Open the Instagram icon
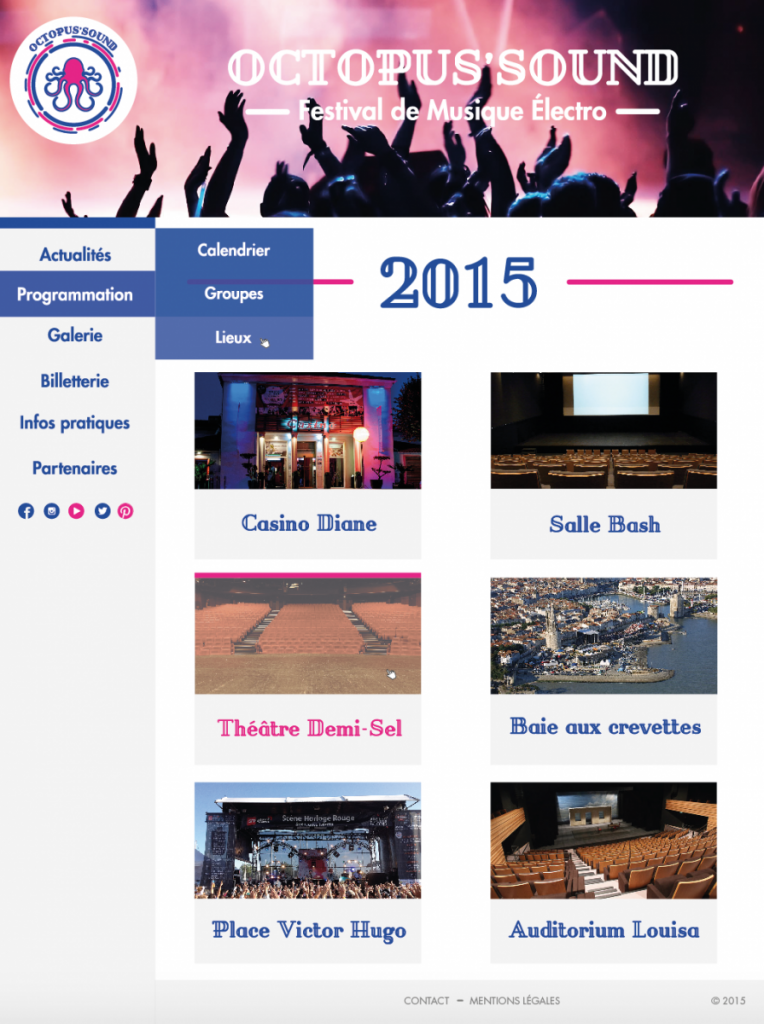764x1024 pixels. click(51, 511)
